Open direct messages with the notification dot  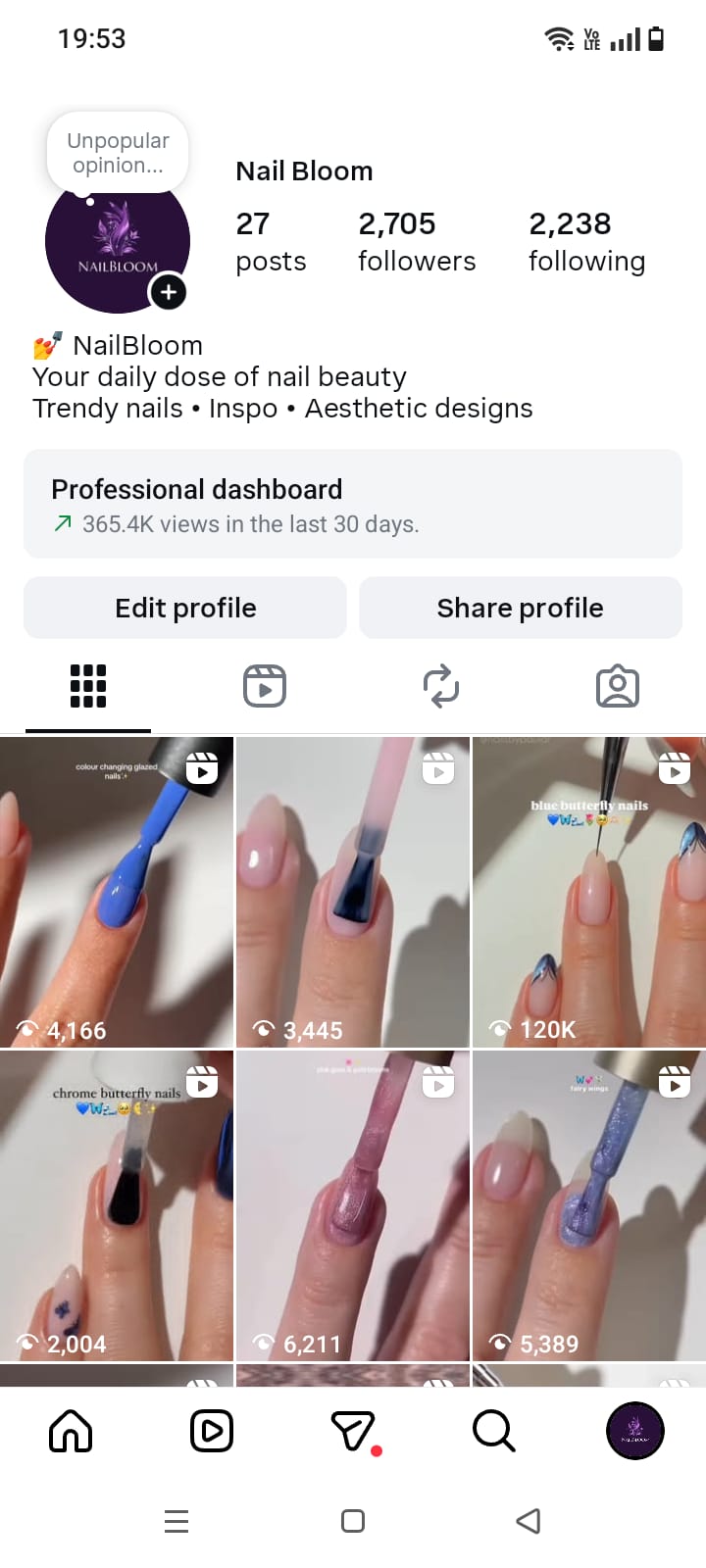pyautogui.click(x=353, y=1431)
